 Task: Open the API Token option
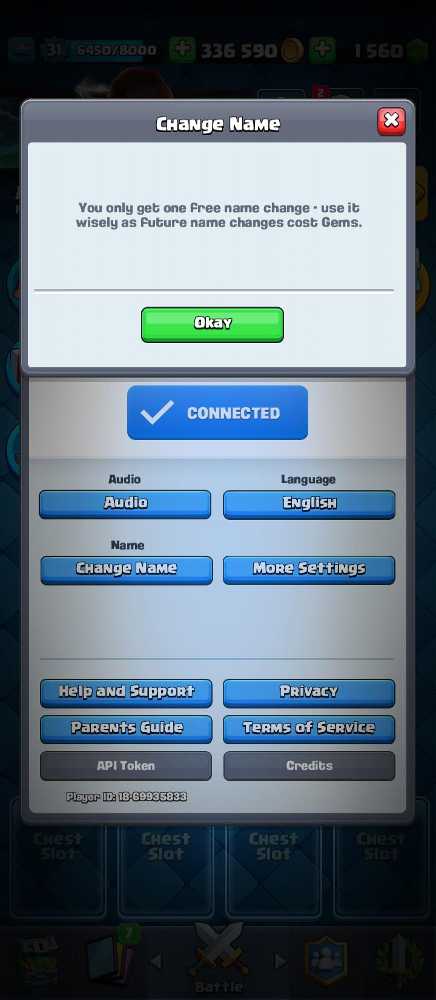pyautogui.click(x=126, y=766)
